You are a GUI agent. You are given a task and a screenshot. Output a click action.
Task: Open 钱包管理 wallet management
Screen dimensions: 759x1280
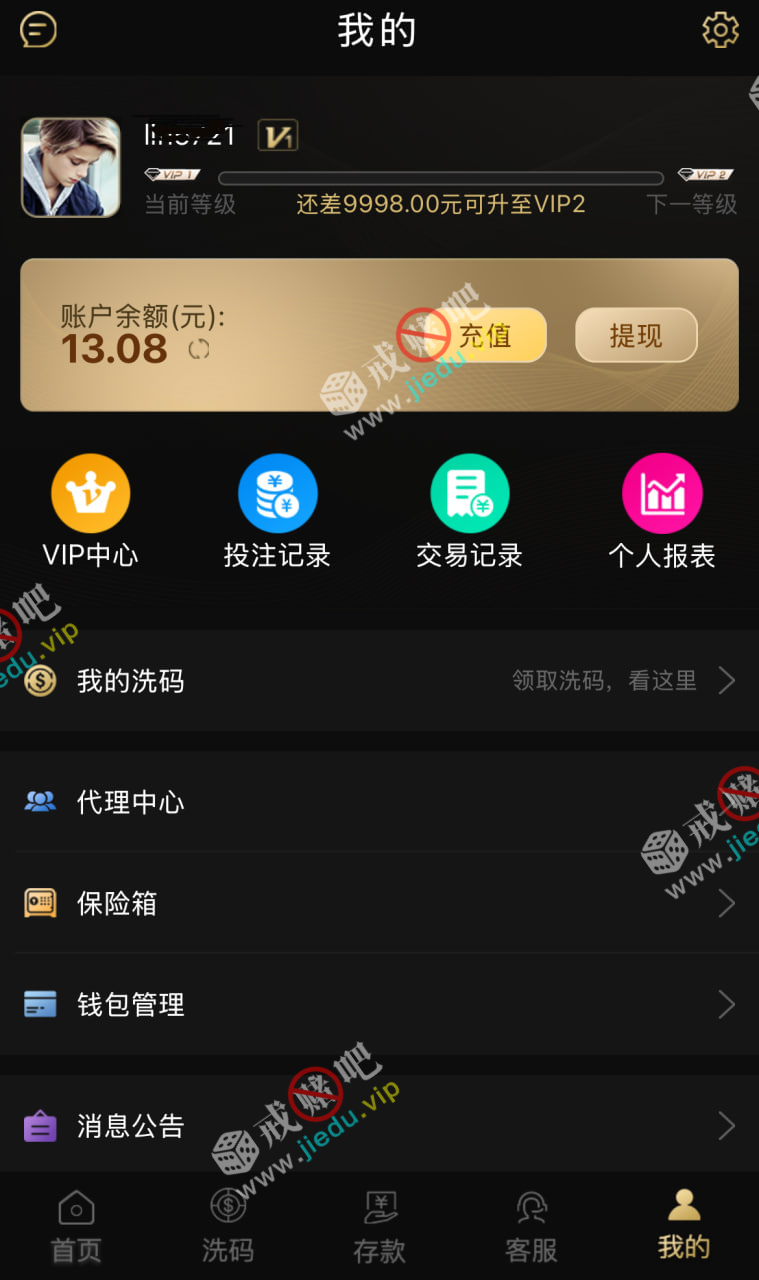pyautogui.click(x=380, y=1004)
